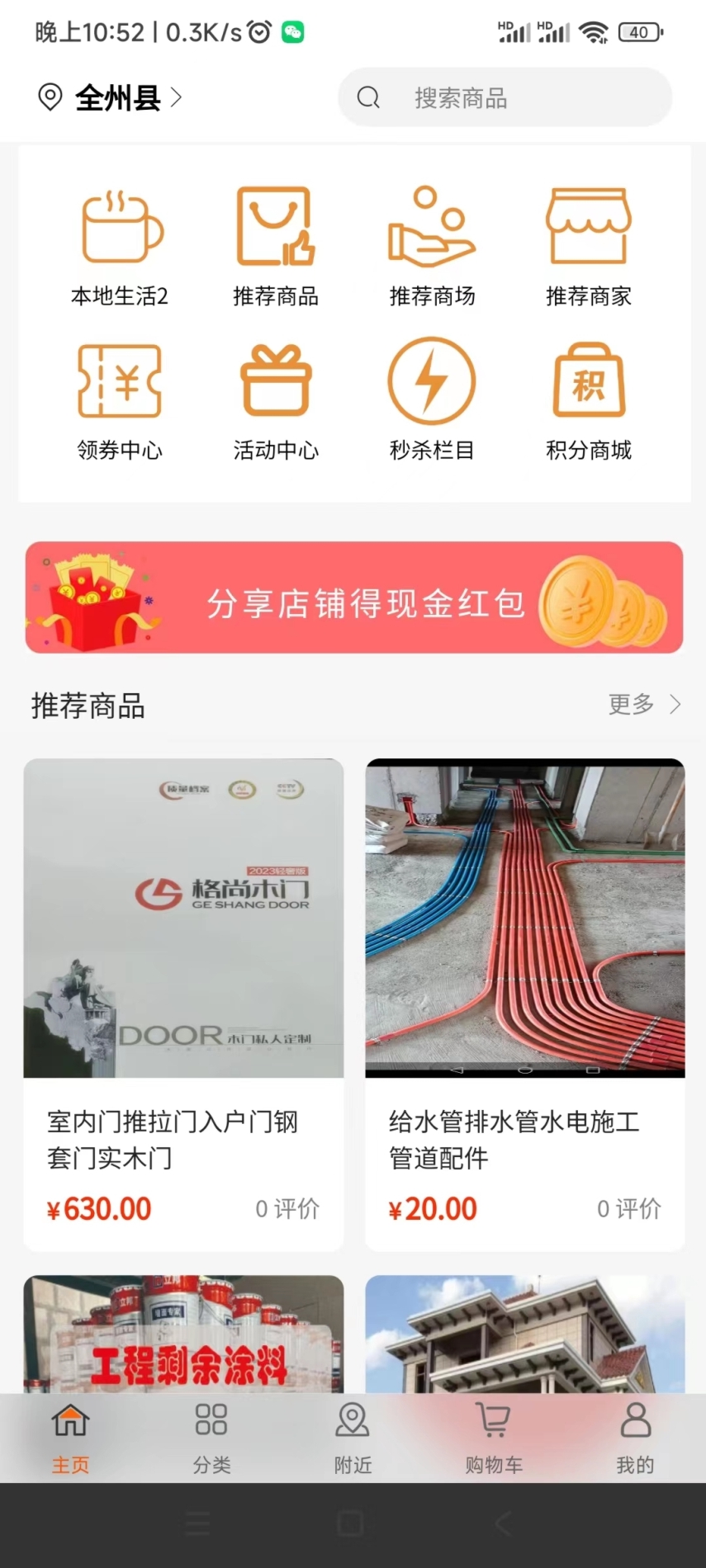706x1568 pixels.
Task: View 更多 recommended products
Action: pyautogui.click(x=644, y=705)
